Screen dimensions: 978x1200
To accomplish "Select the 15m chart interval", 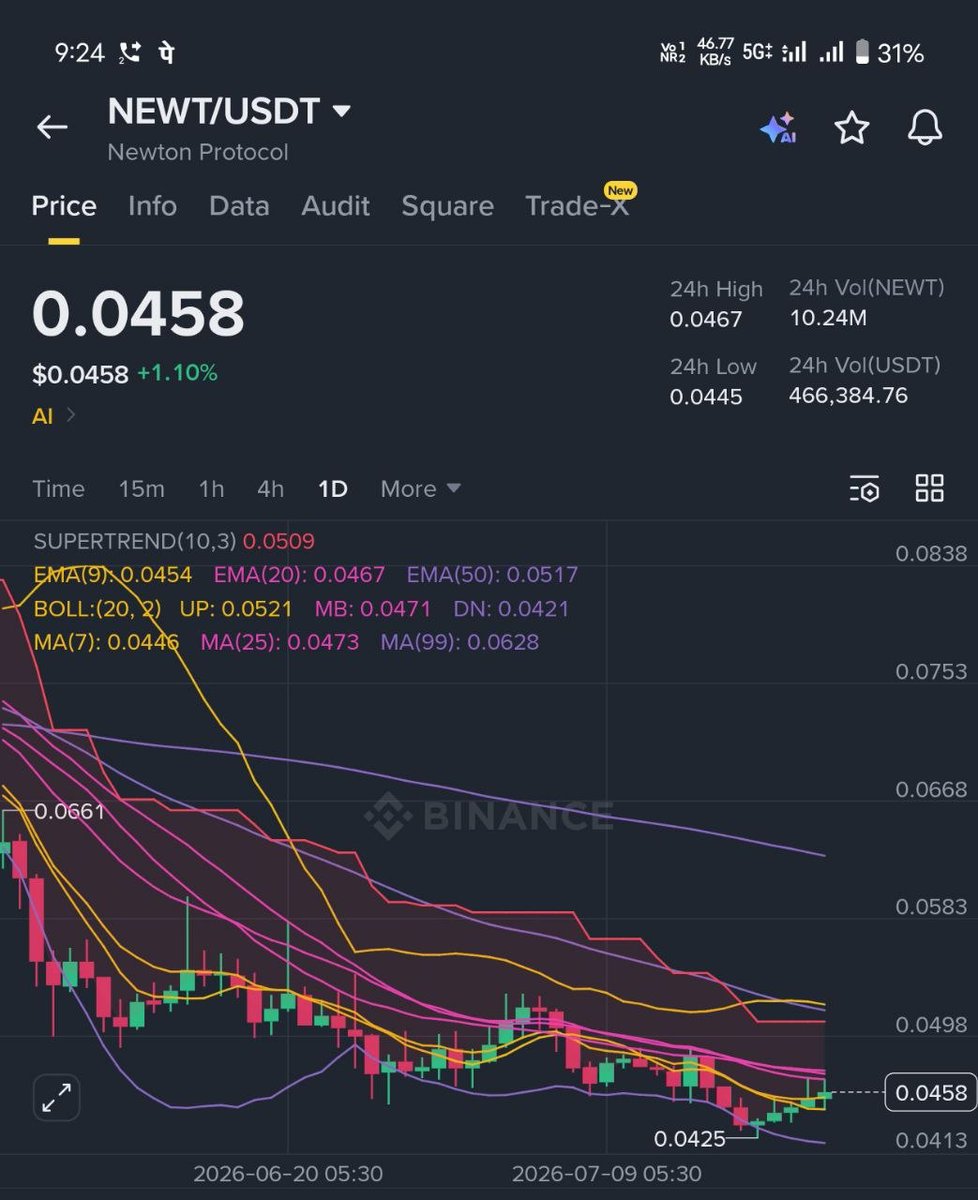I will click(141, 489).
